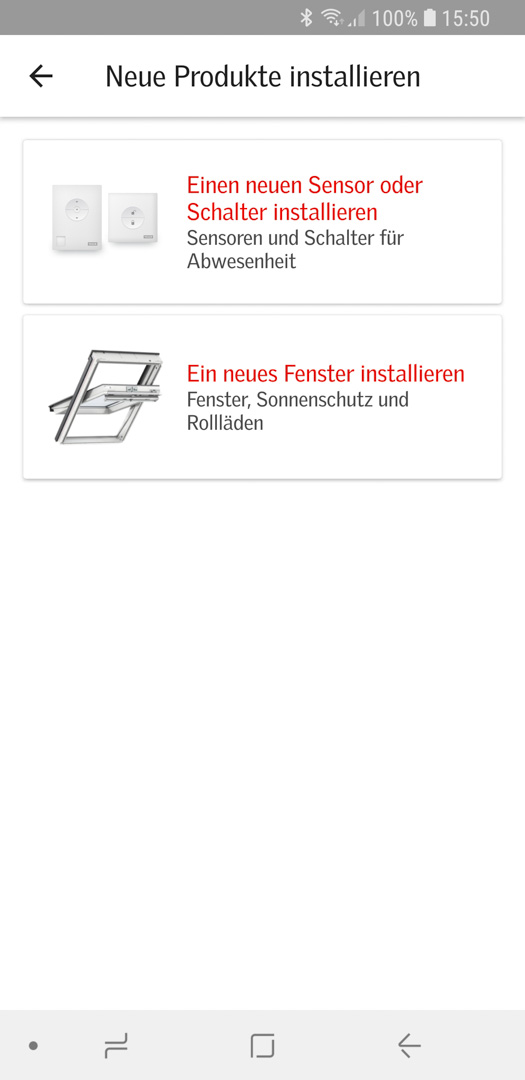Viewport: 525px width, 1080px height.
Task: Open recent apps from navigation bar
Action: coord(116,1046)
